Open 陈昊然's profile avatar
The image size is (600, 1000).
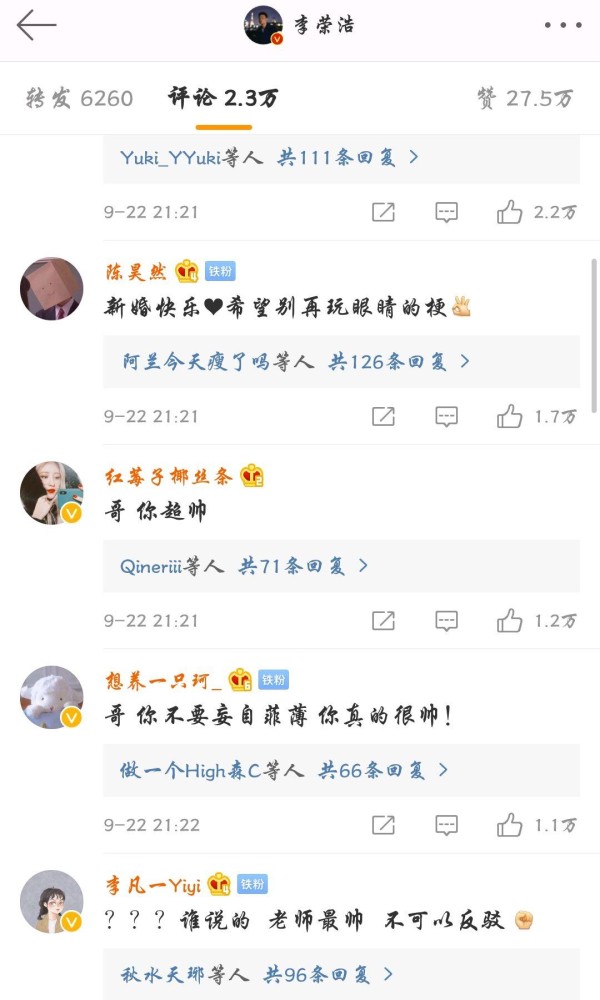click(x=52, y=289)
